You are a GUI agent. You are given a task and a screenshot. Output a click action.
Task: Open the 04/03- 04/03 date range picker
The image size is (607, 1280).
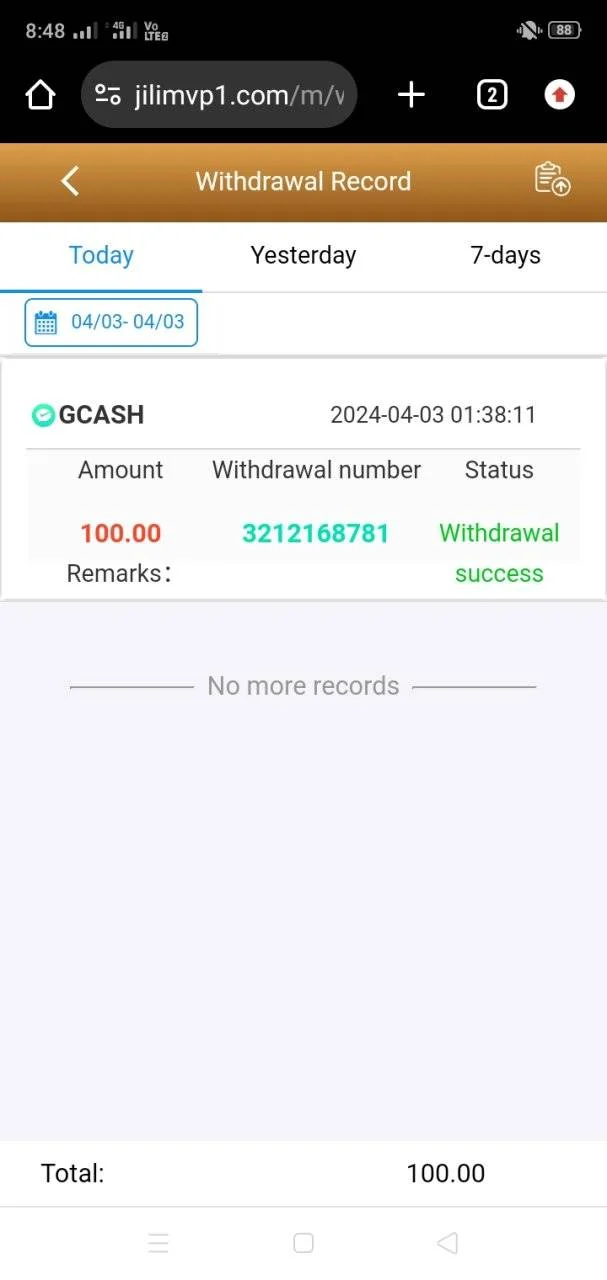click(x=111, y=323)
